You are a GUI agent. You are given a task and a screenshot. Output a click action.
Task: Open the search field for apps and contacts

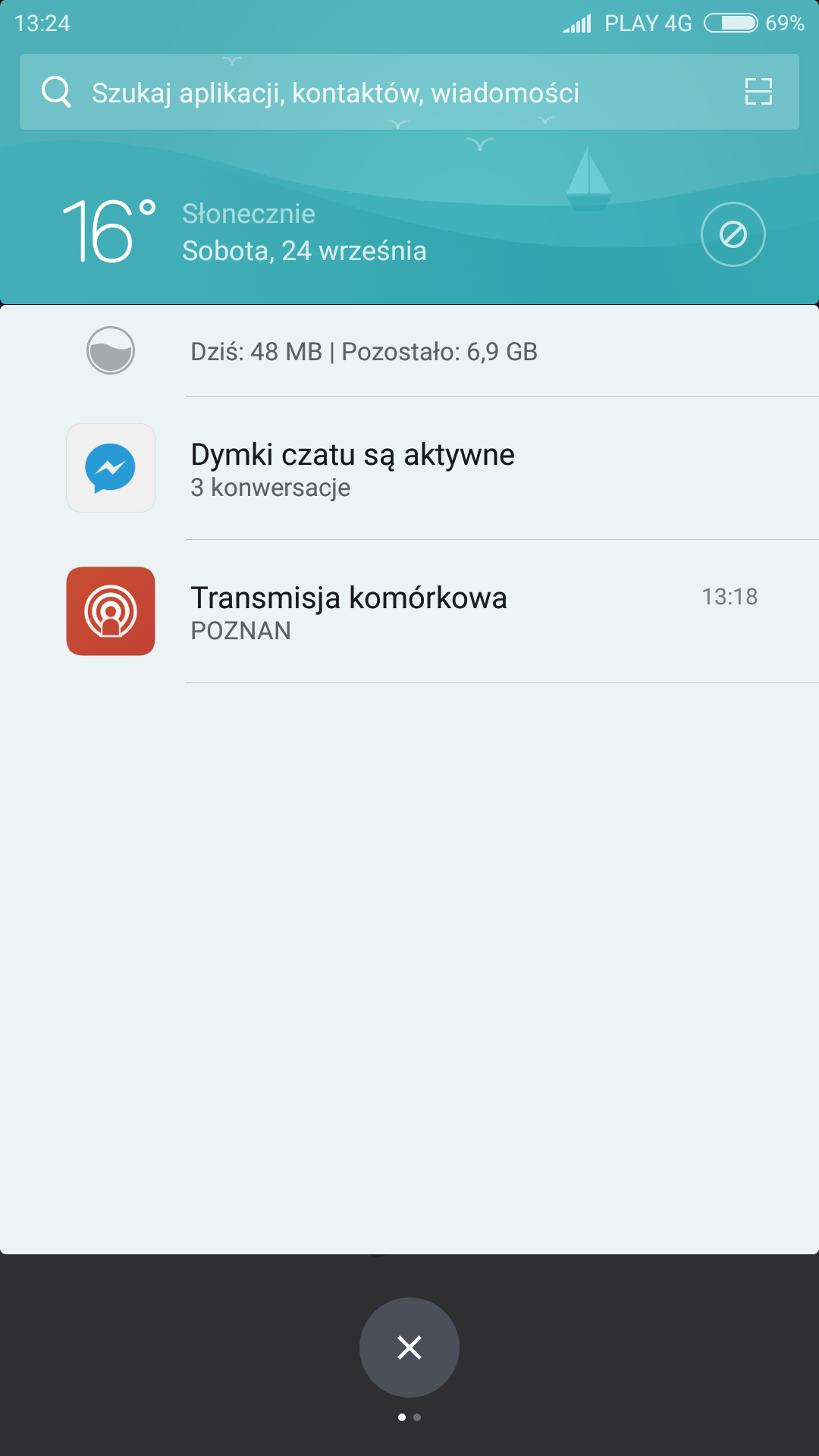point(334,93)
